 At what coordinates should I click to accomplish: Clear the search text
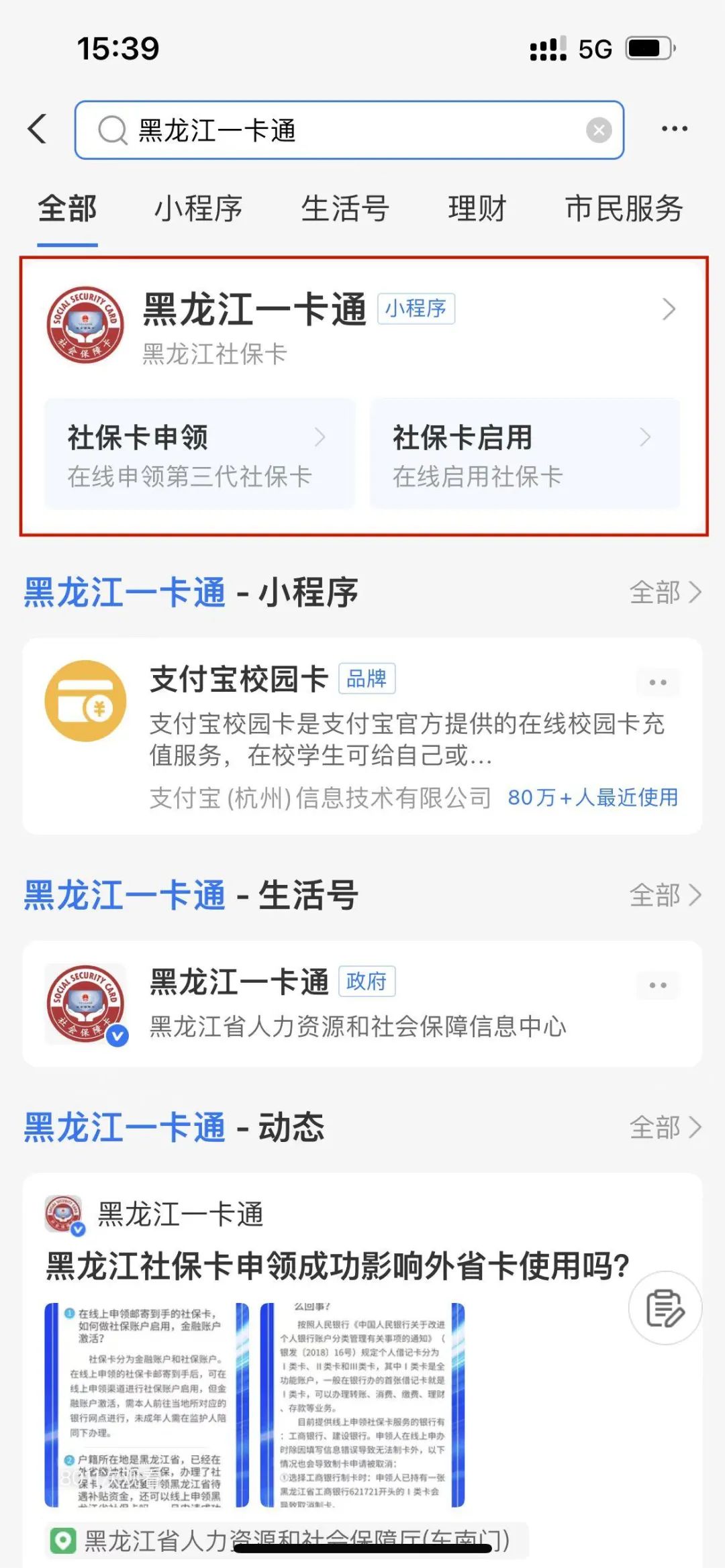598,130
